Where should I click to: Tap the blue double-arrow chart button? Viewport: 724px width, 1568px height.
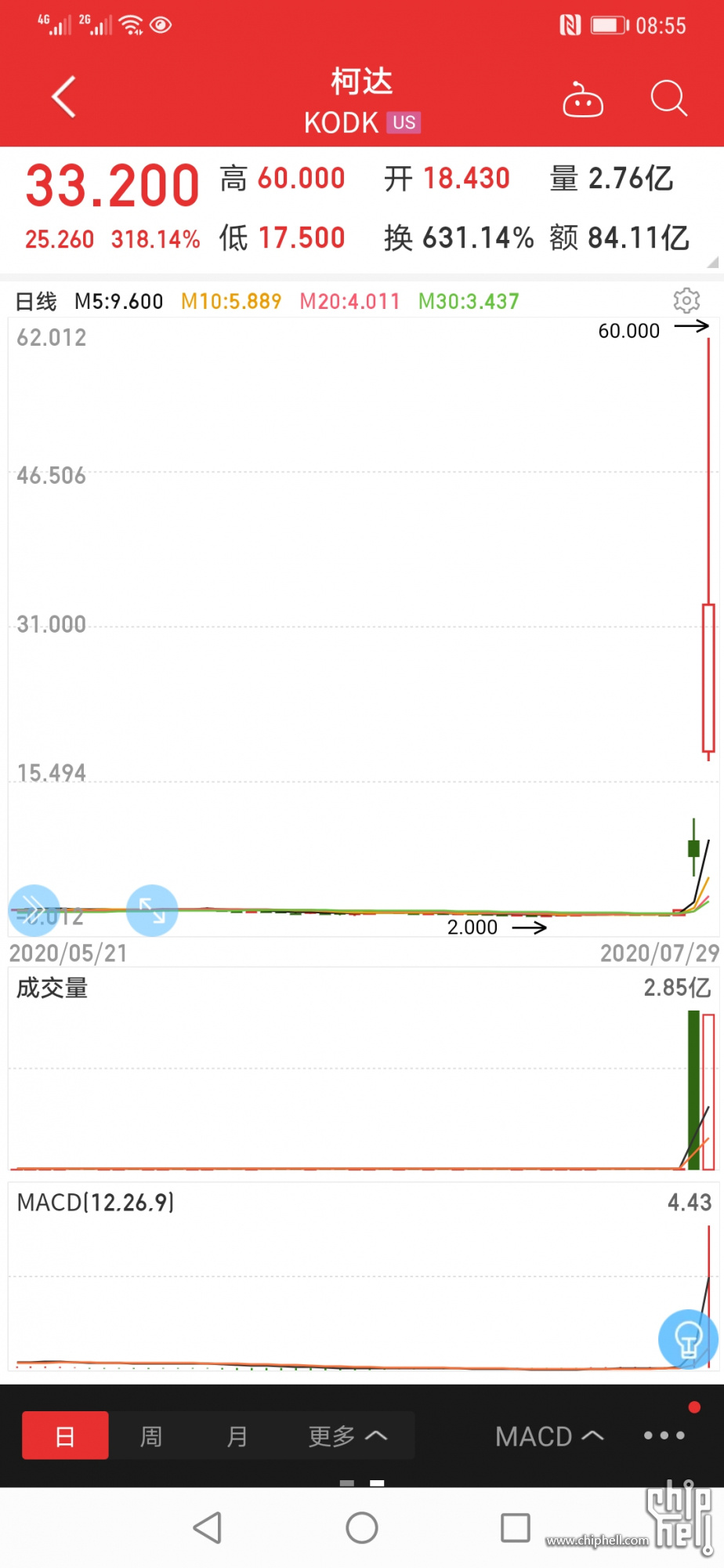(x=34, y=910)
